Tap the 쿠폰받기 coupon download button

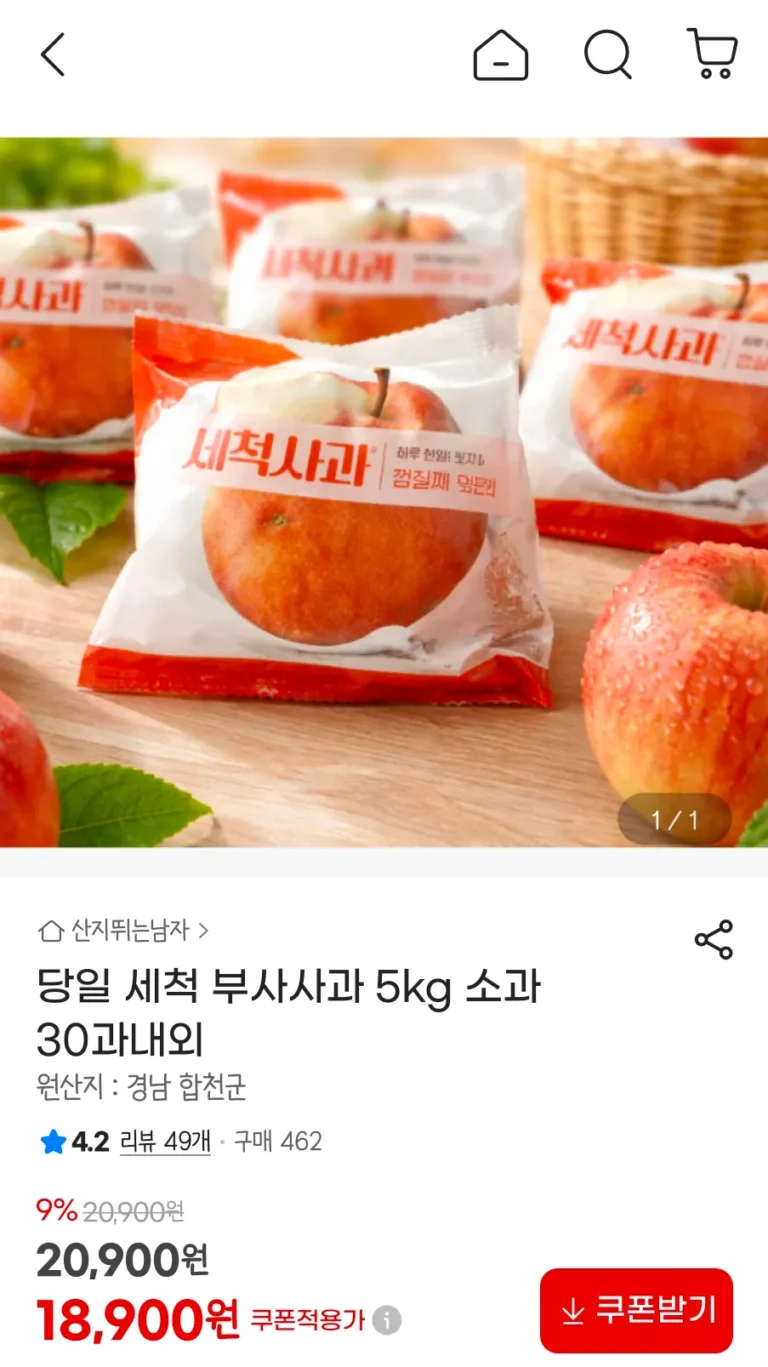click(636, 1310)
